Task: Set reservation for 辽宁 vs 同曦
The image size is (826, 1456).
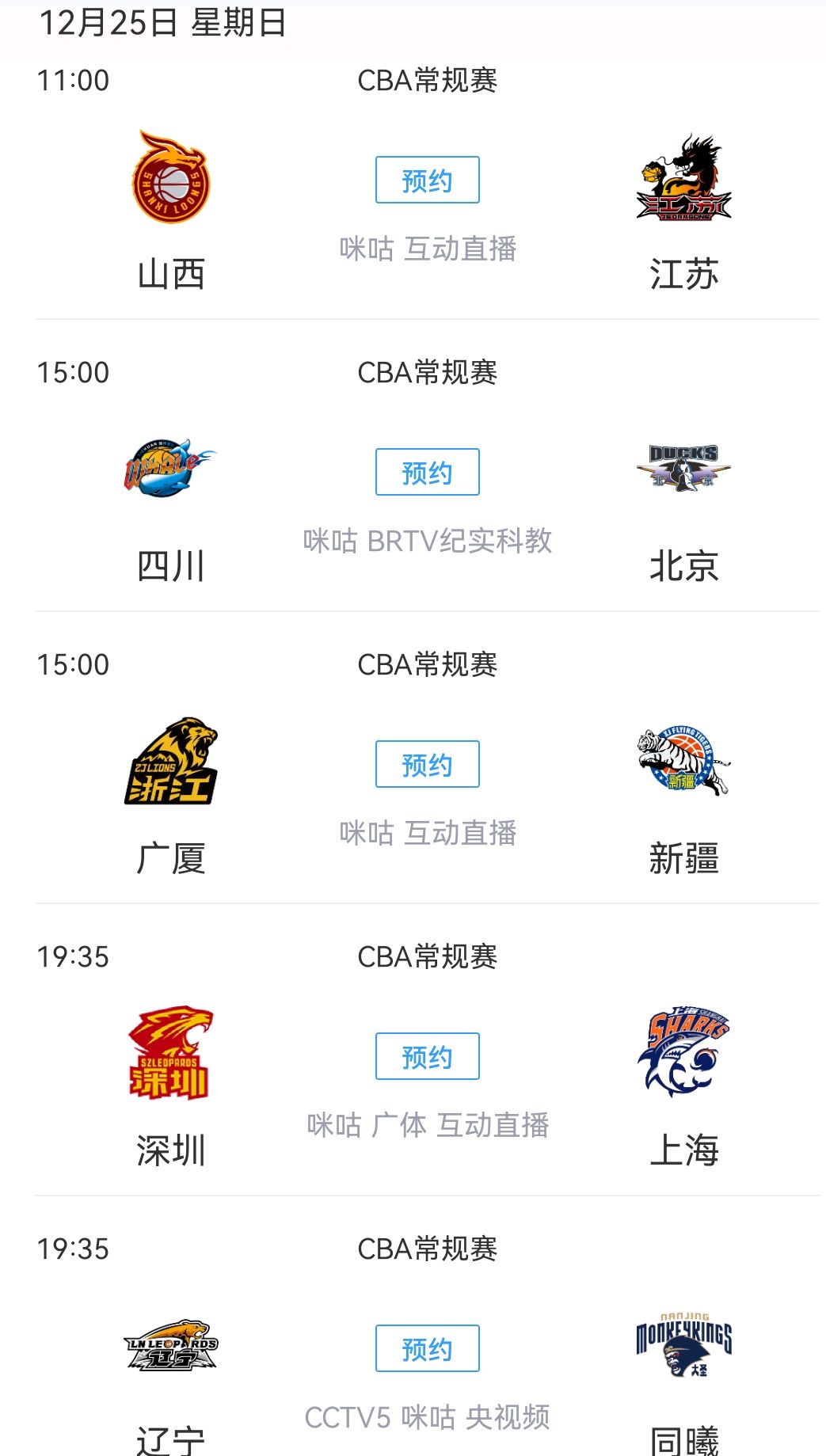Action: coord(427,1349)
